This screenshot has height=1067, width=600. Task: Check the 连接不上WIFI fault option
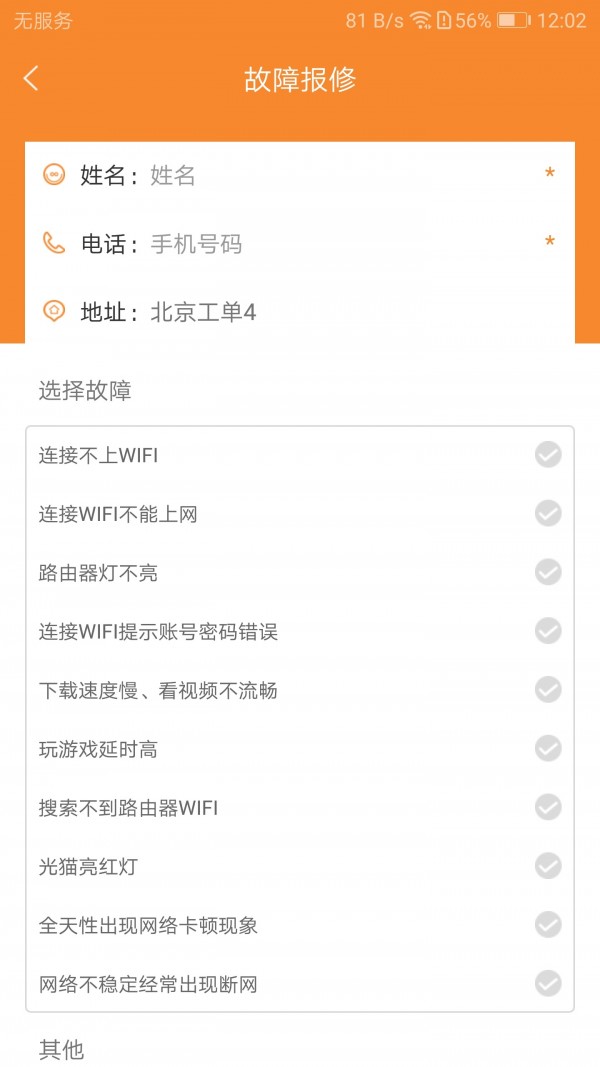[x=547, y=455]
